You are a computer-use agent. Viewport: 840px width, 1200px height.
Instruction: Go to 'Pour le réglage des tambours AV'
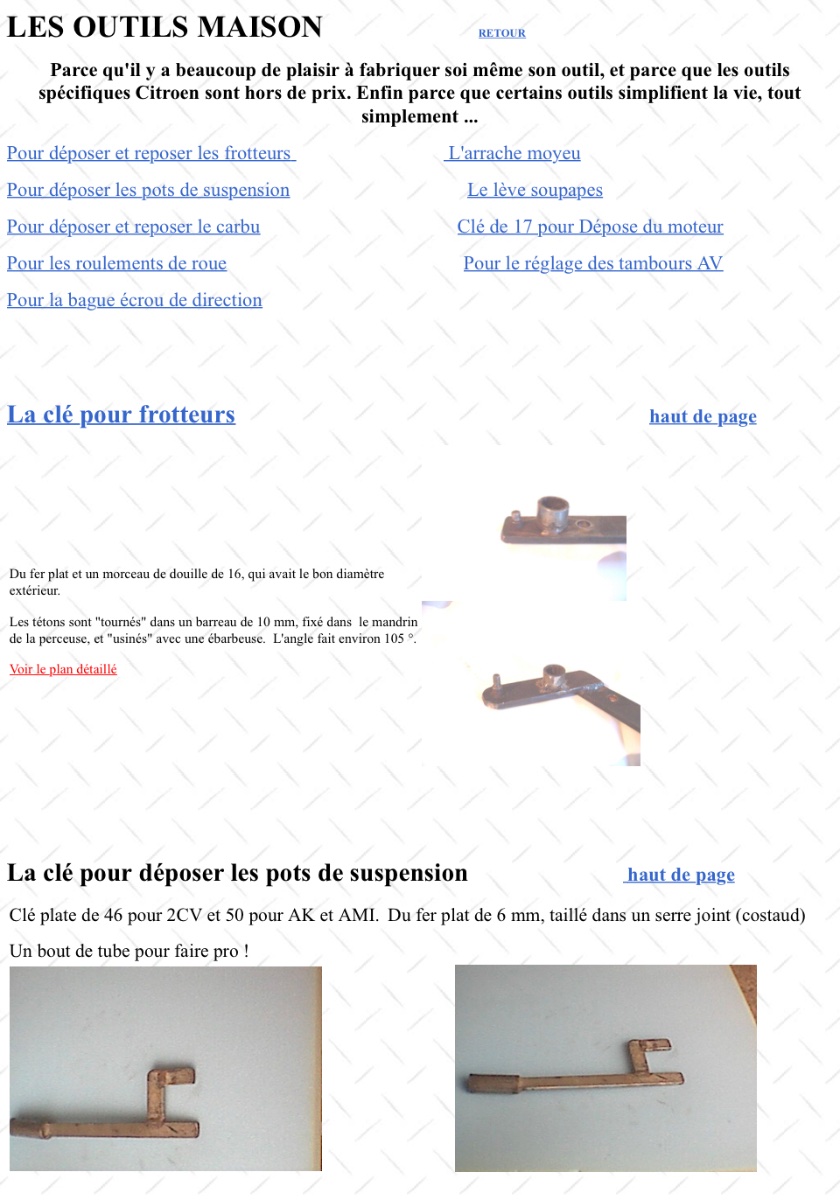coord(593,264)
